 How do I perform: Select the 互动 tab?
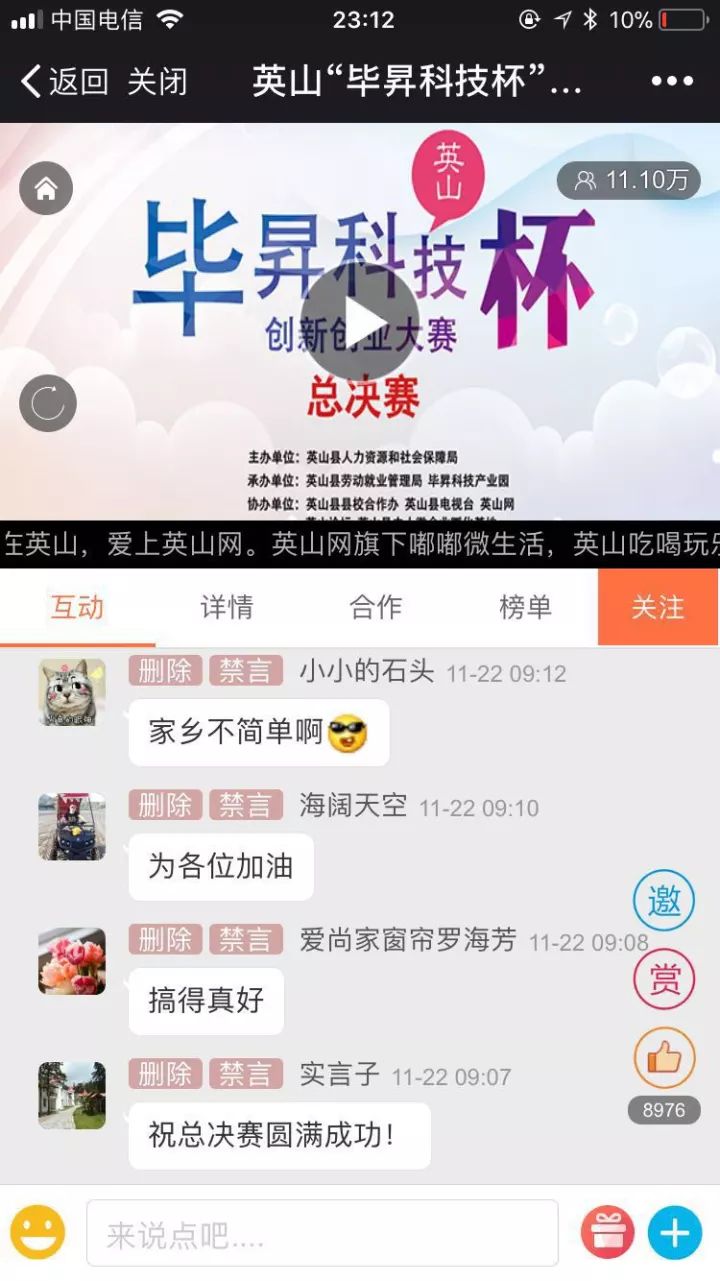click(x=77, y=607)
